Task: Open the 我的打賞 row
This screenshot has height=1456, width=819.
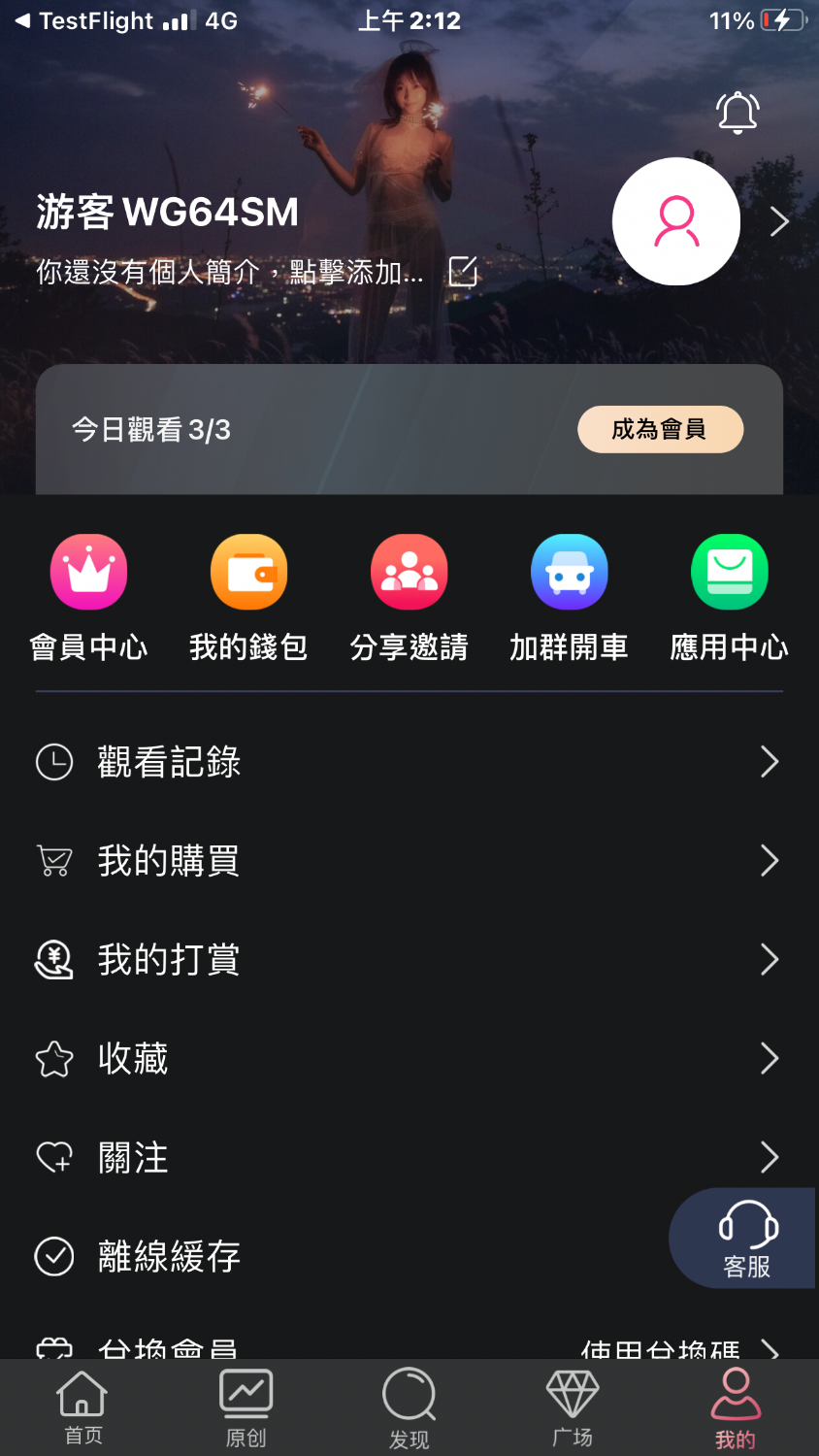Action: click(x=408, y=960)
